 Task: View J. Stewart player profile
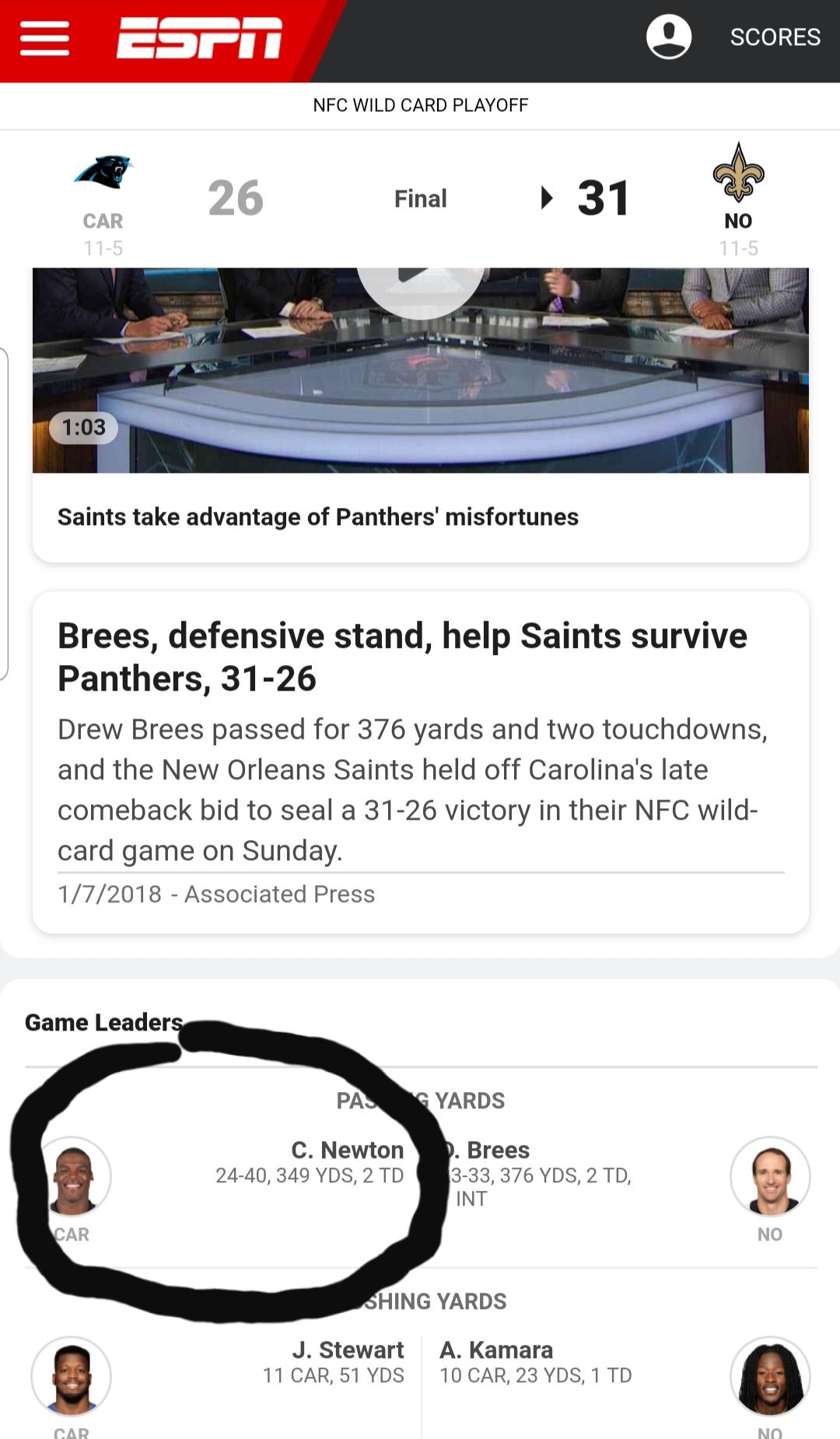[x=71, y=1376]
